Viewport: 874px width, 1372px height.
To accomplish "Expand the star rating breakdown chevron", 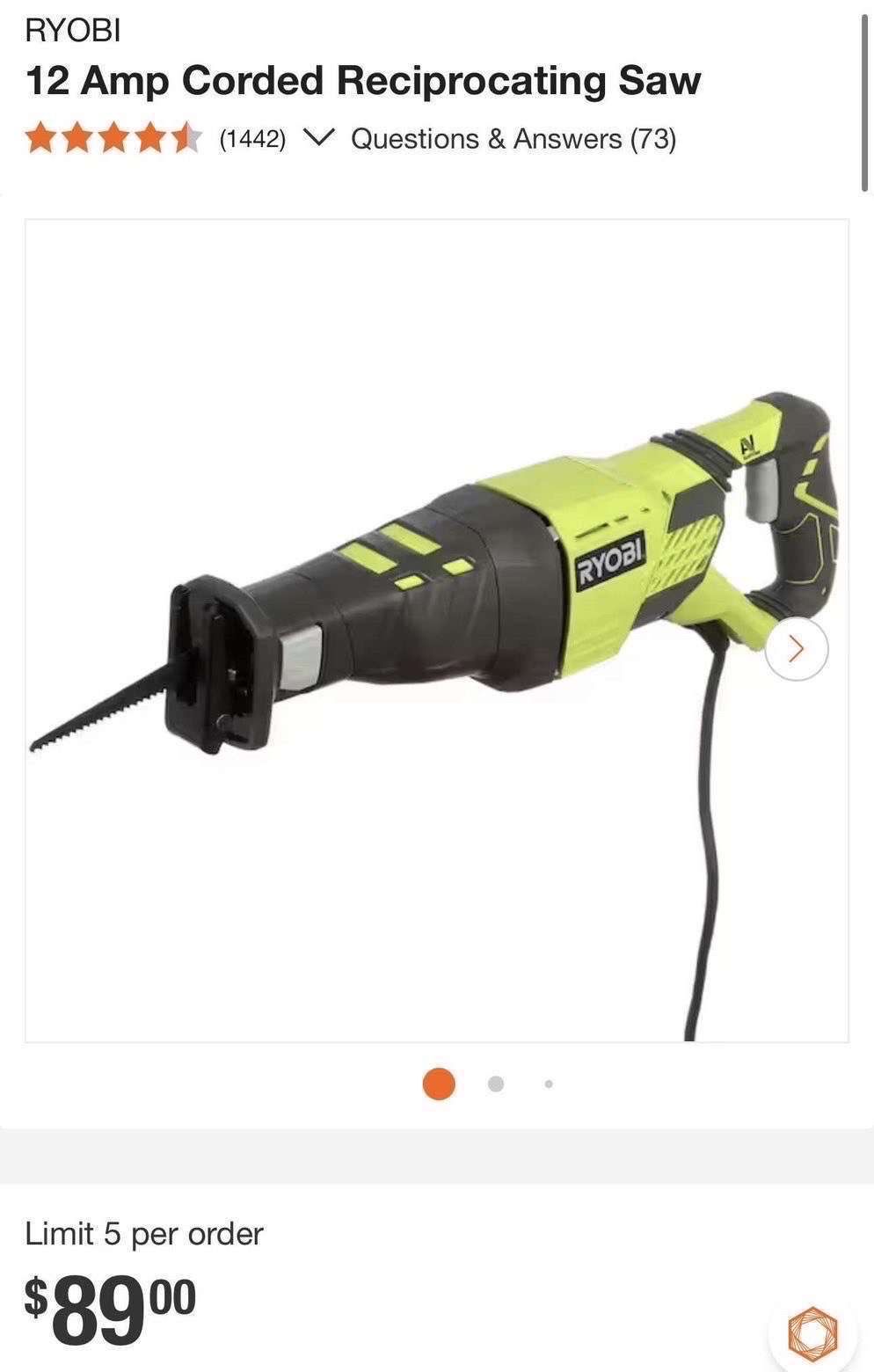I will pos(318,138).
